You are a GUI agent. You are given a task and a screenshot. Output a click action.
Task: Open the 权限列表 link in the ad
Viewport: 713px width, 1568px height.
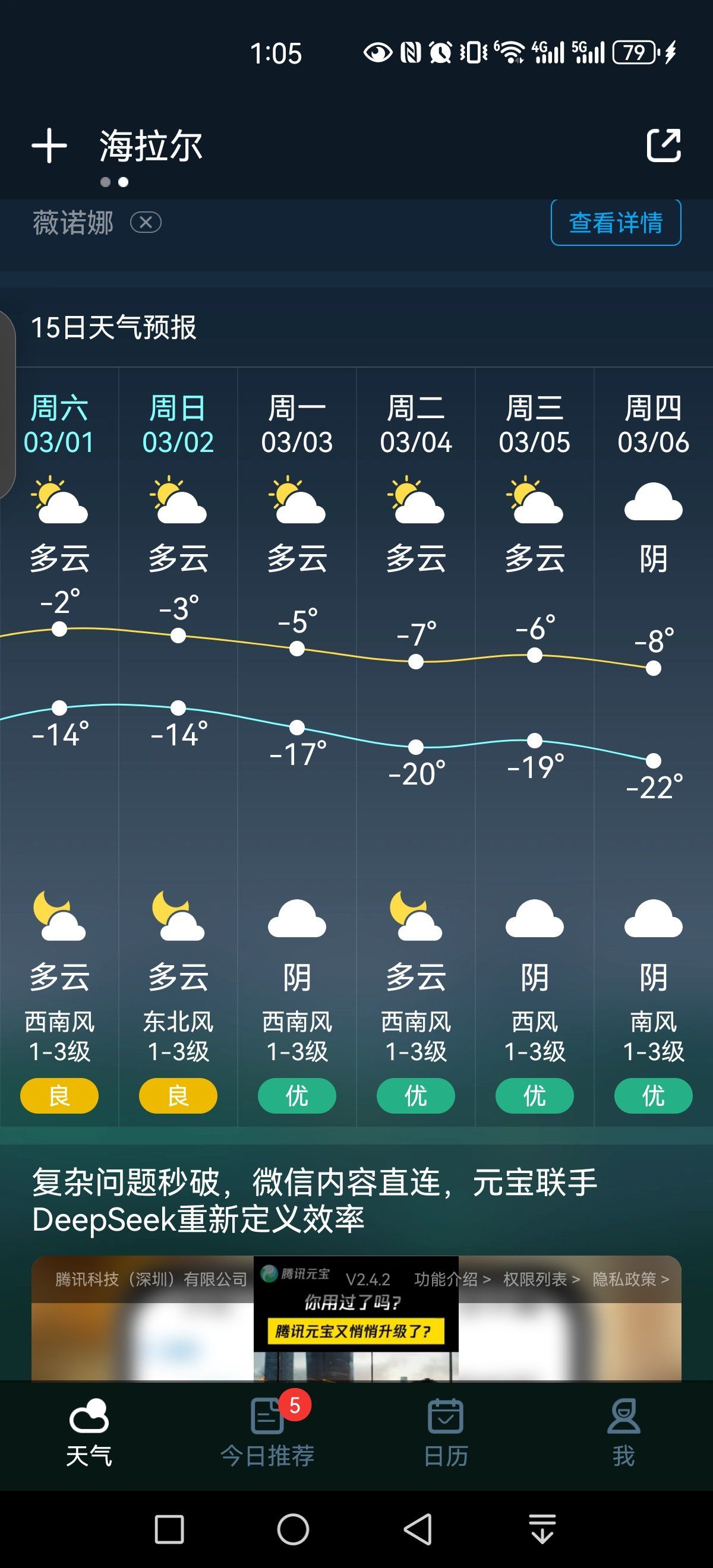(541, 1279)
